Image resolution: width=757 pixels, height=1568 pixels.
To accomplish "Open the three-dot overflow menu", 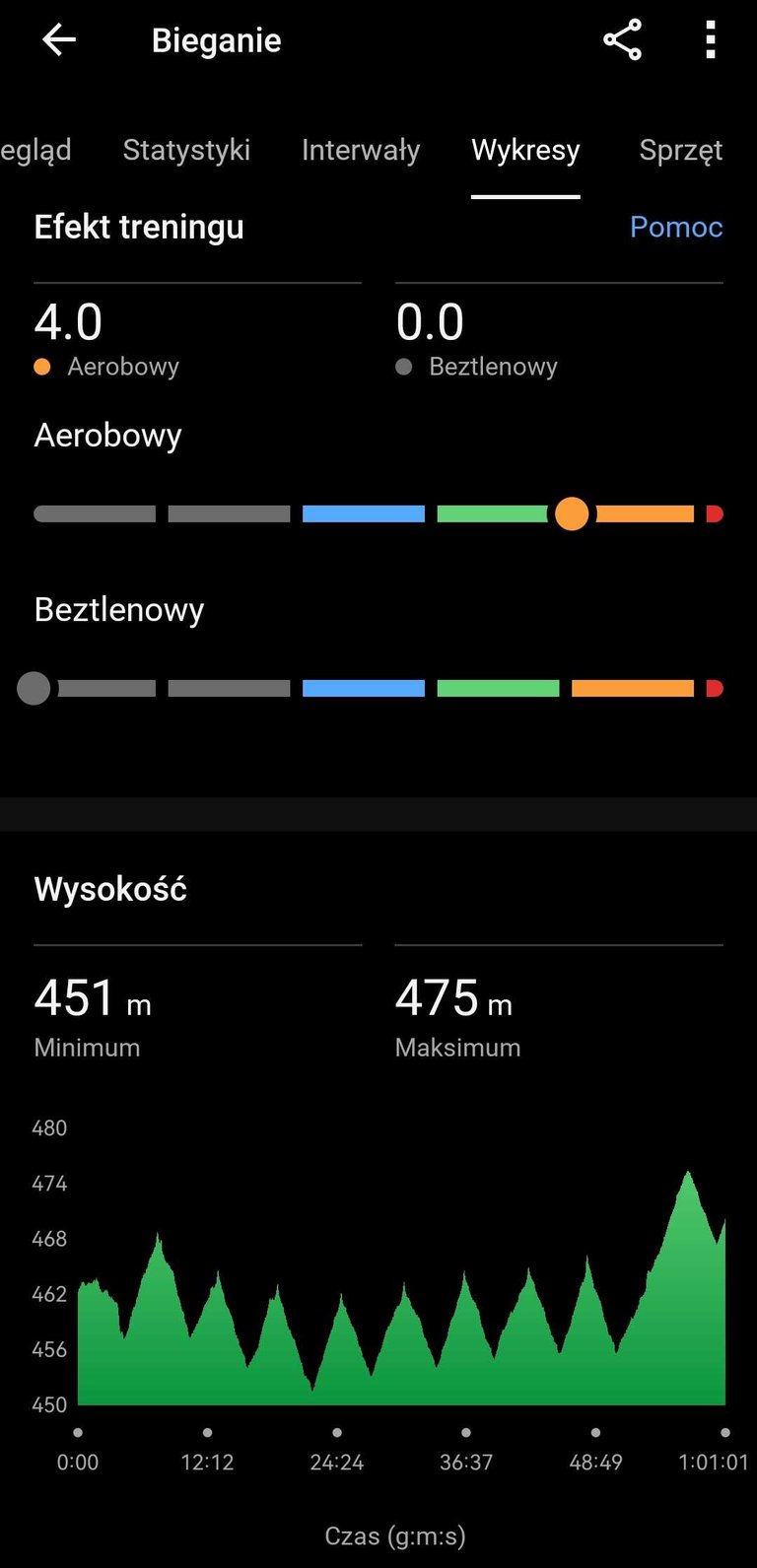I will (x=711, y=40).
